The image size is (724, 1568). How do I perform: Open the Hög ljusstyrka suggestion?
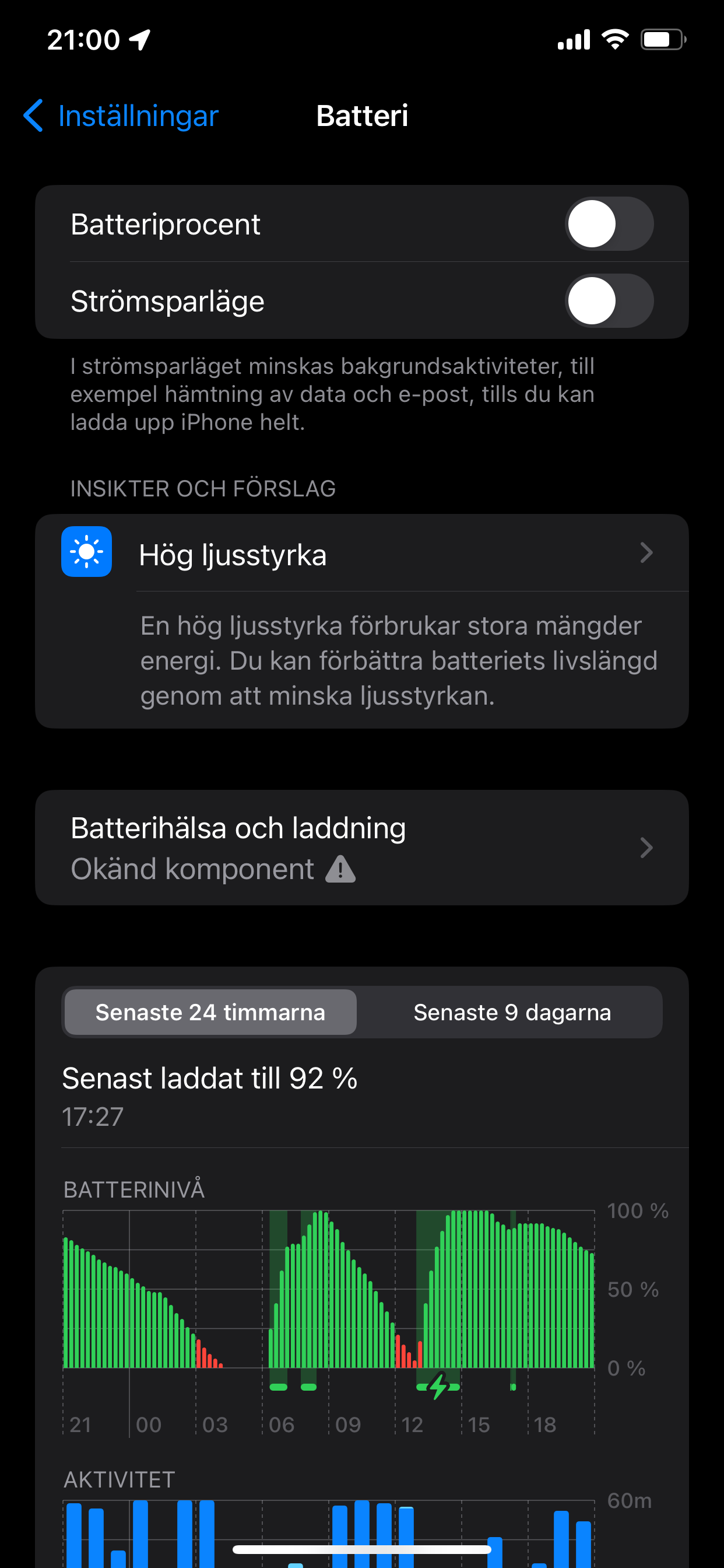point(361,554)
